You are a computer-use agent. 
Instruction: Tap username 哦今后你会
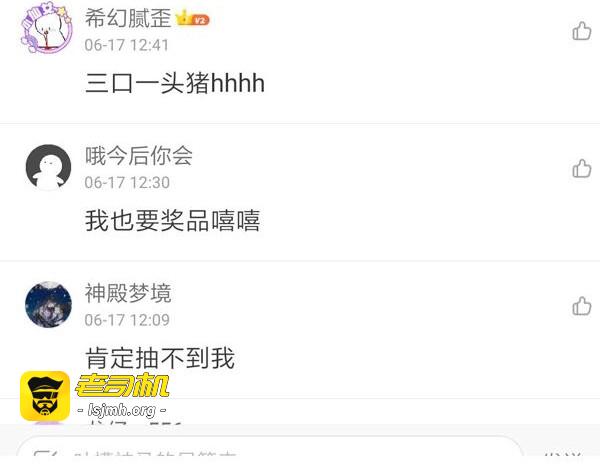point(139,156)
